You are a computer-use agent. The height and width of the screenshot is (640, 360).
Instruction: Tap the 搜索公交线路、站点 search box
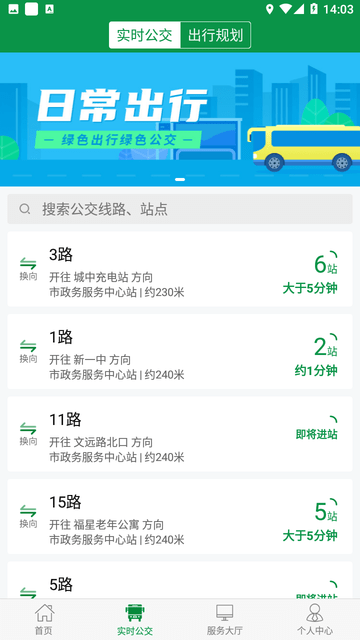click(180, 209)
